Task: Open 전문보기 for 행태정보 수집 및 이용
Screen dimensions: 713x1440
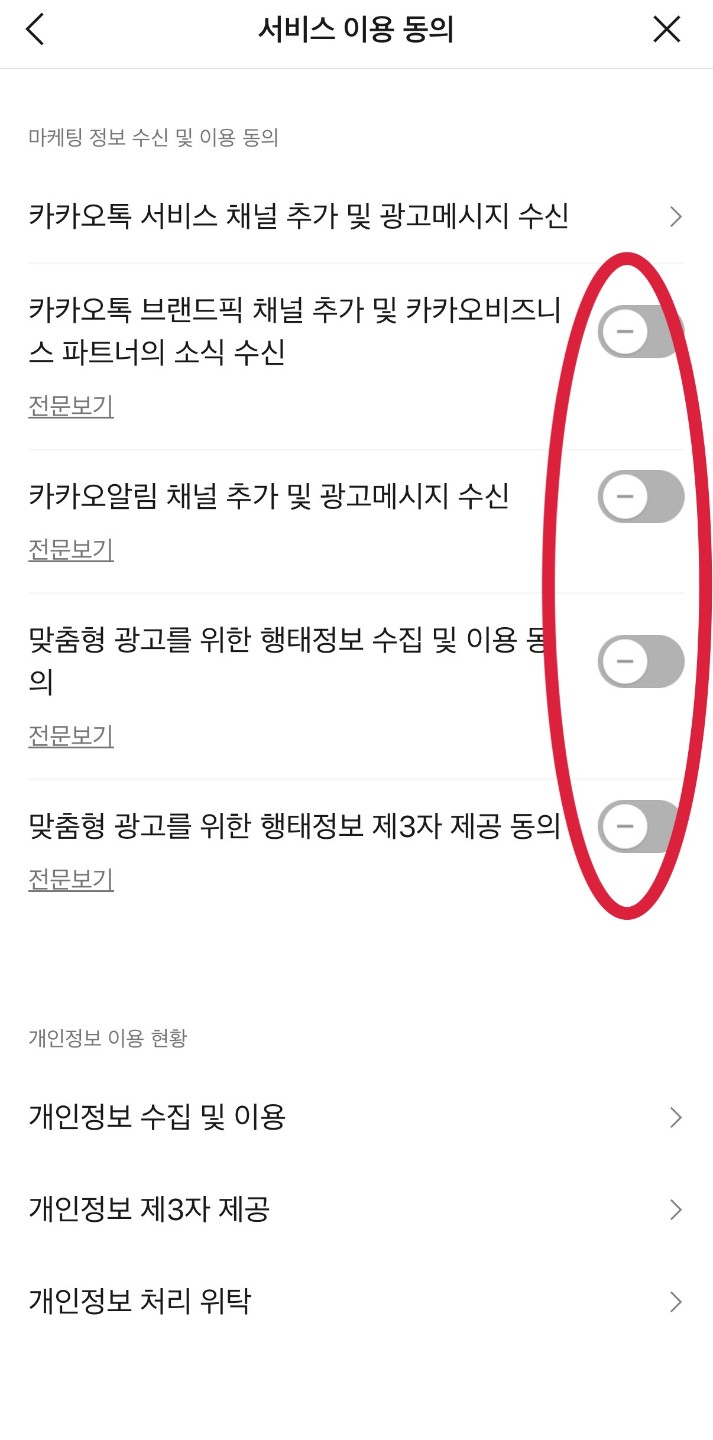Action: 71,736
